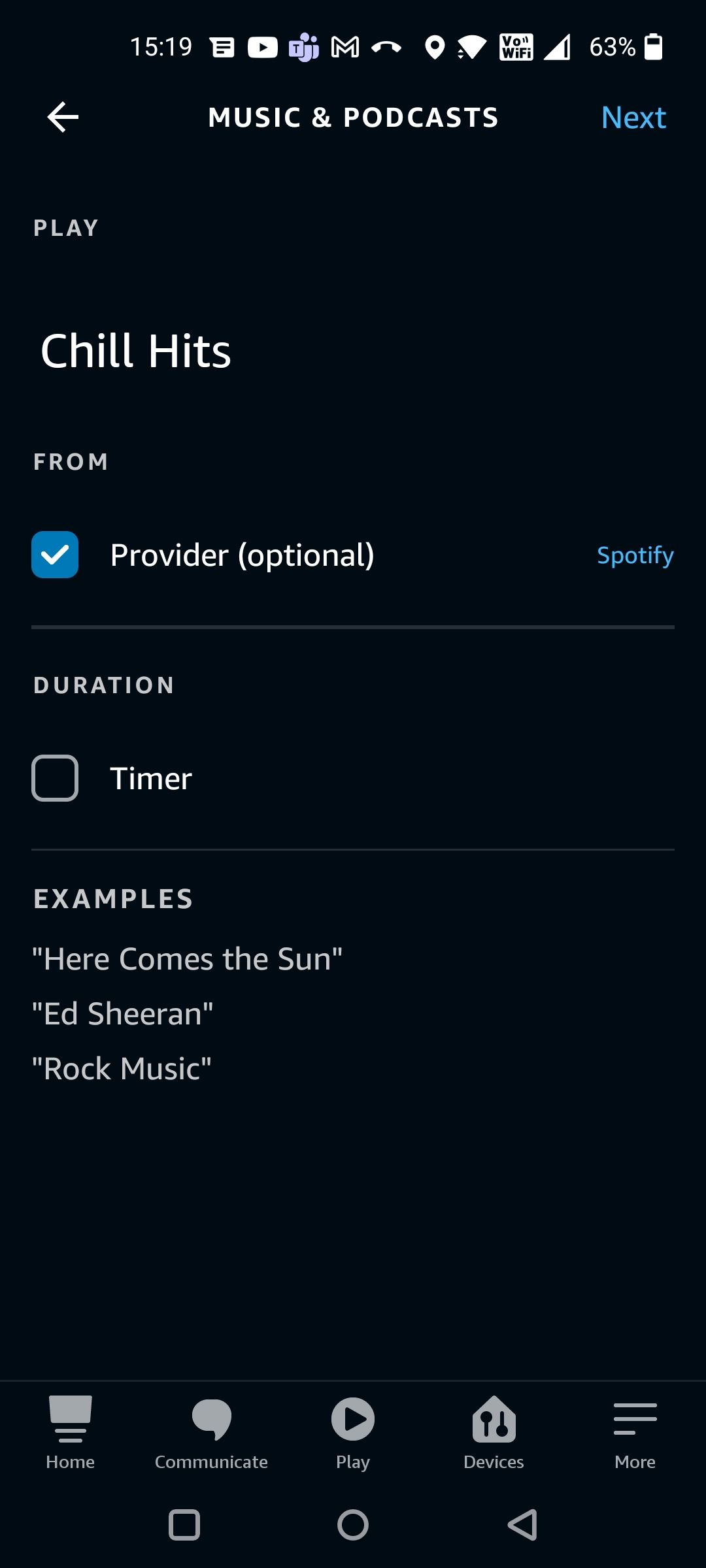
Task: Tap the "Rock Music" example
Action: (x=122, y=1068)
